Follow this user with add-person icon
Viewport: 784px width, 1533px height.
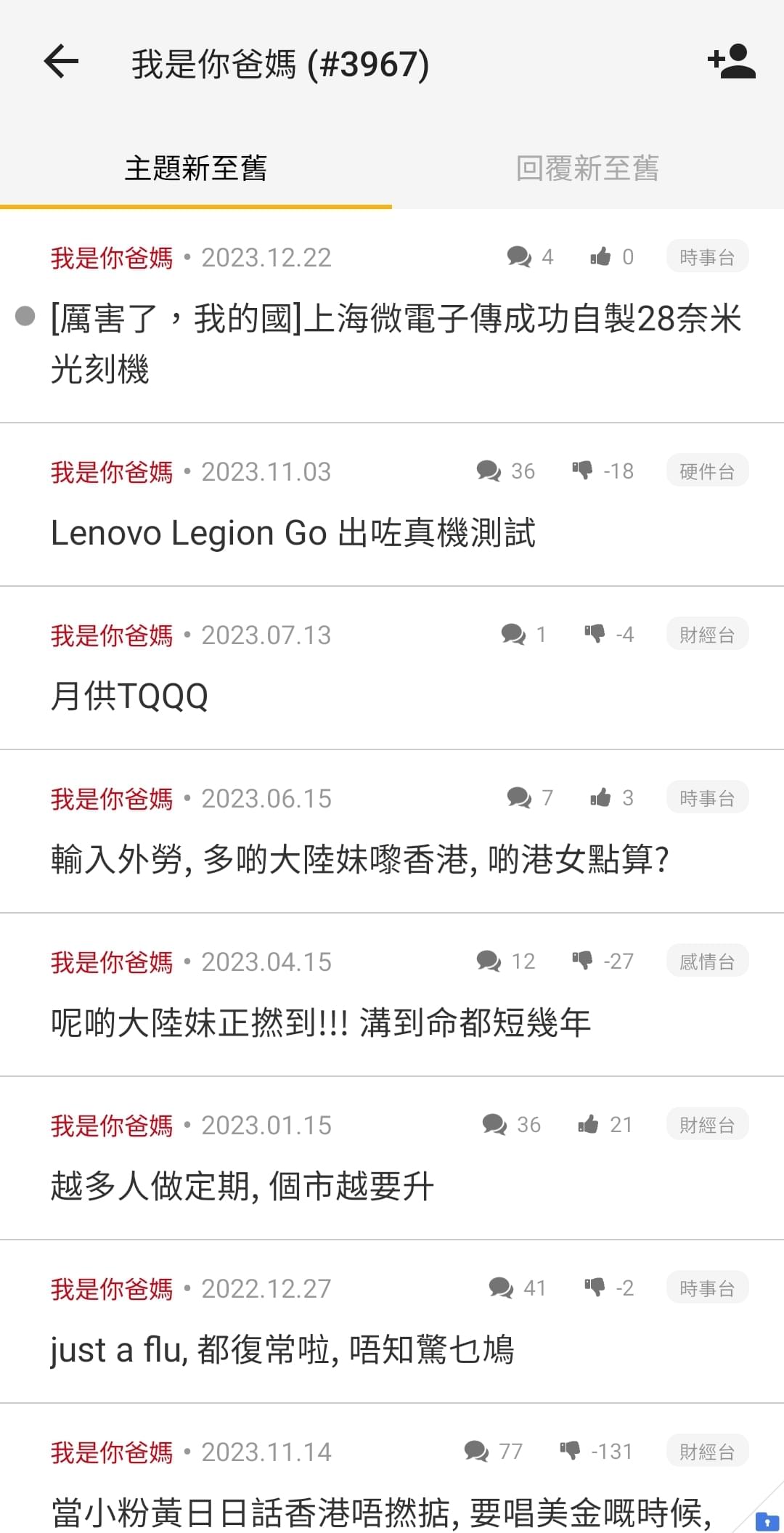click(x=732, y=61)
